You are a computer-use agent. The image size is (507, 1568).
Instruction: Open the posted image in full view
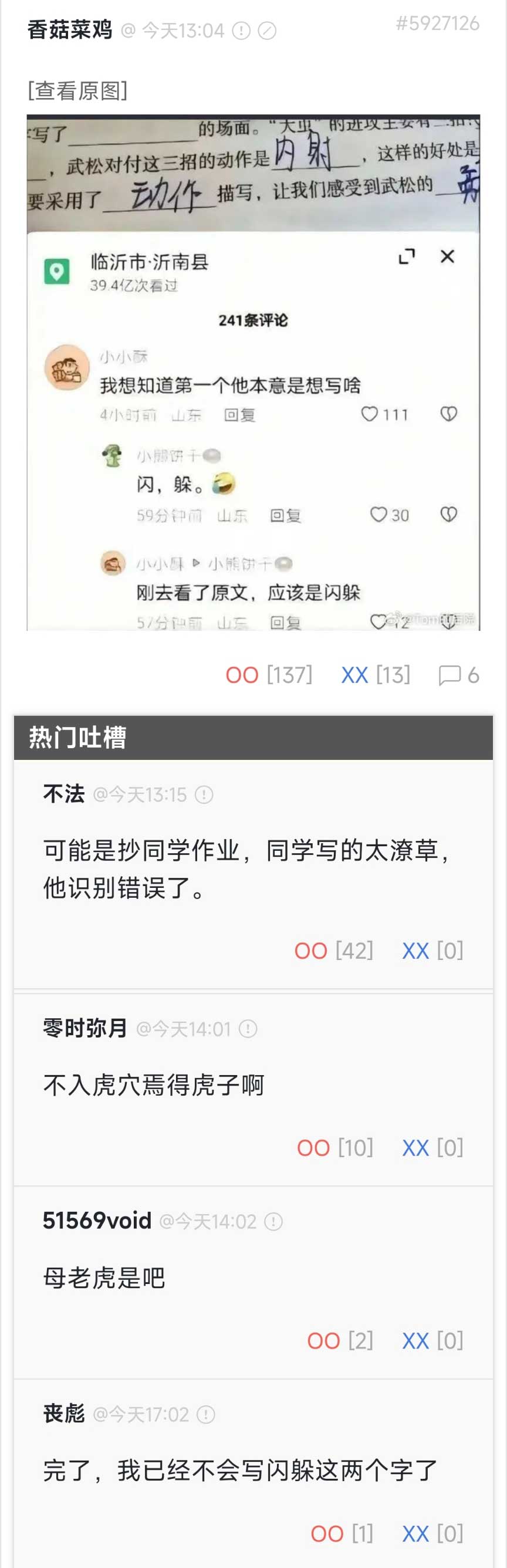(x=253, y=373)
